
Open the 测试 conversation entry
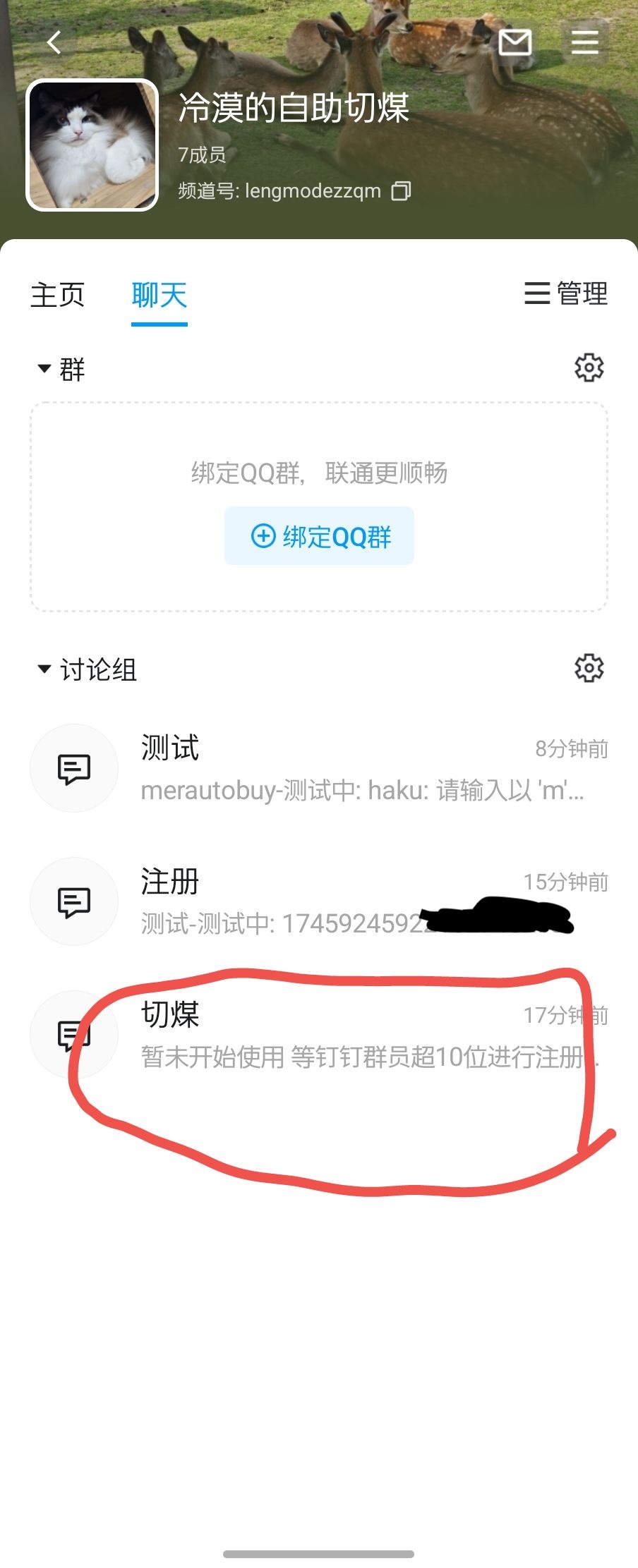click(318, 768)
